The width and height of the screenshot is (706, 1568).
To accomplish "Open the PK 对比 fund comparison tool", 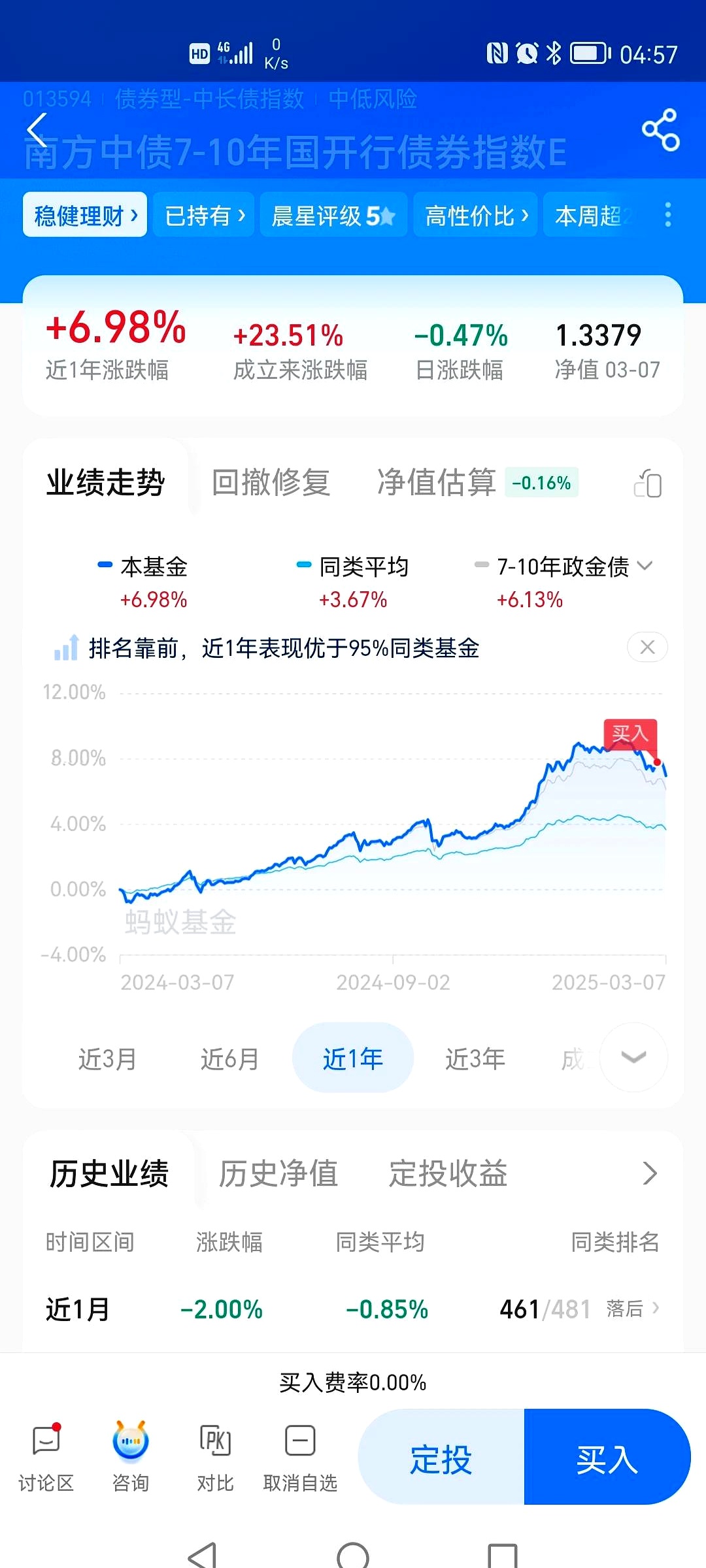I will 216,1457.
